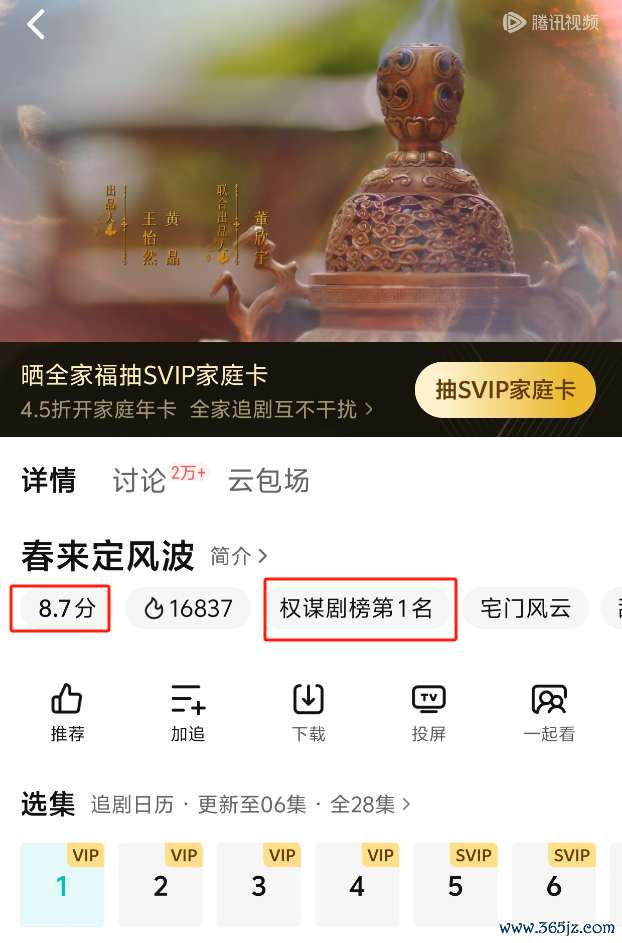The width and height of the screenshot is (622, 943).
Task: Select episode 3
Action: tap(258, 886)
